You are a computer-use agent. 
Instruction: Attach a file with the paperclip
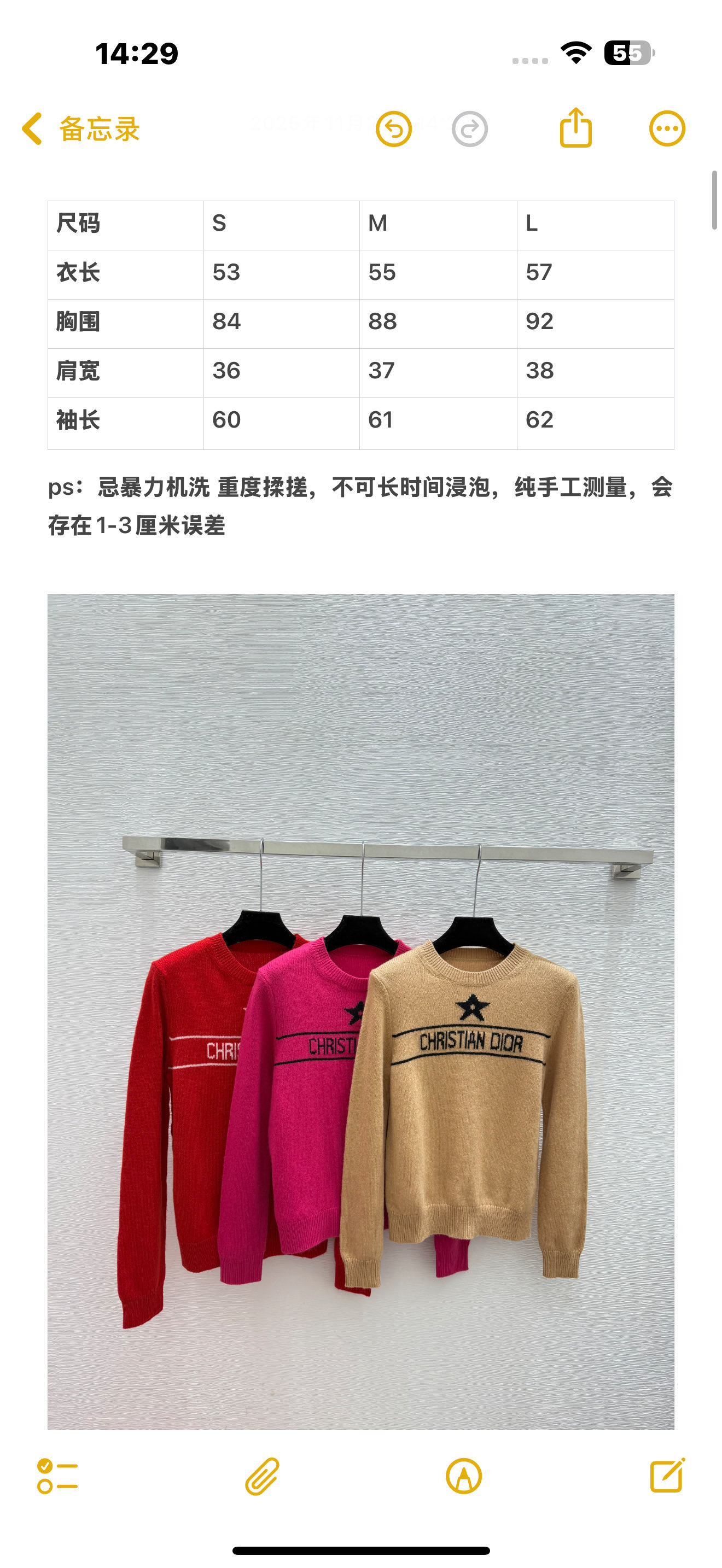click(263, 1476)
